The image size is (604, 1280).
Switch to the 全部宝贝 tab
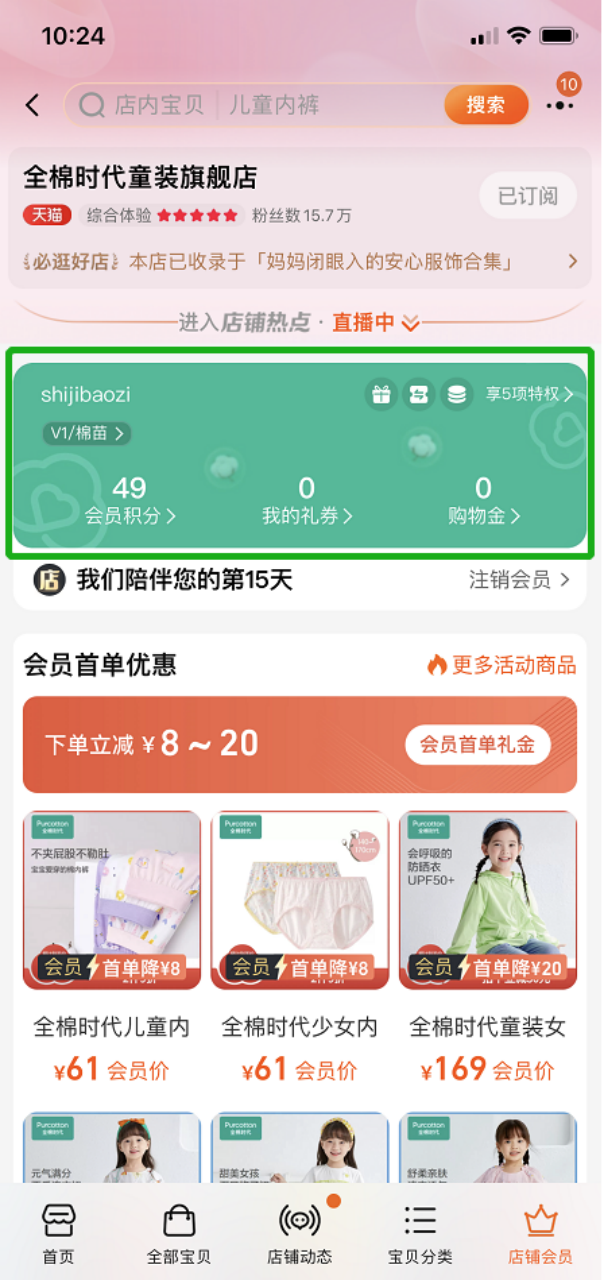coord(179,1234)
